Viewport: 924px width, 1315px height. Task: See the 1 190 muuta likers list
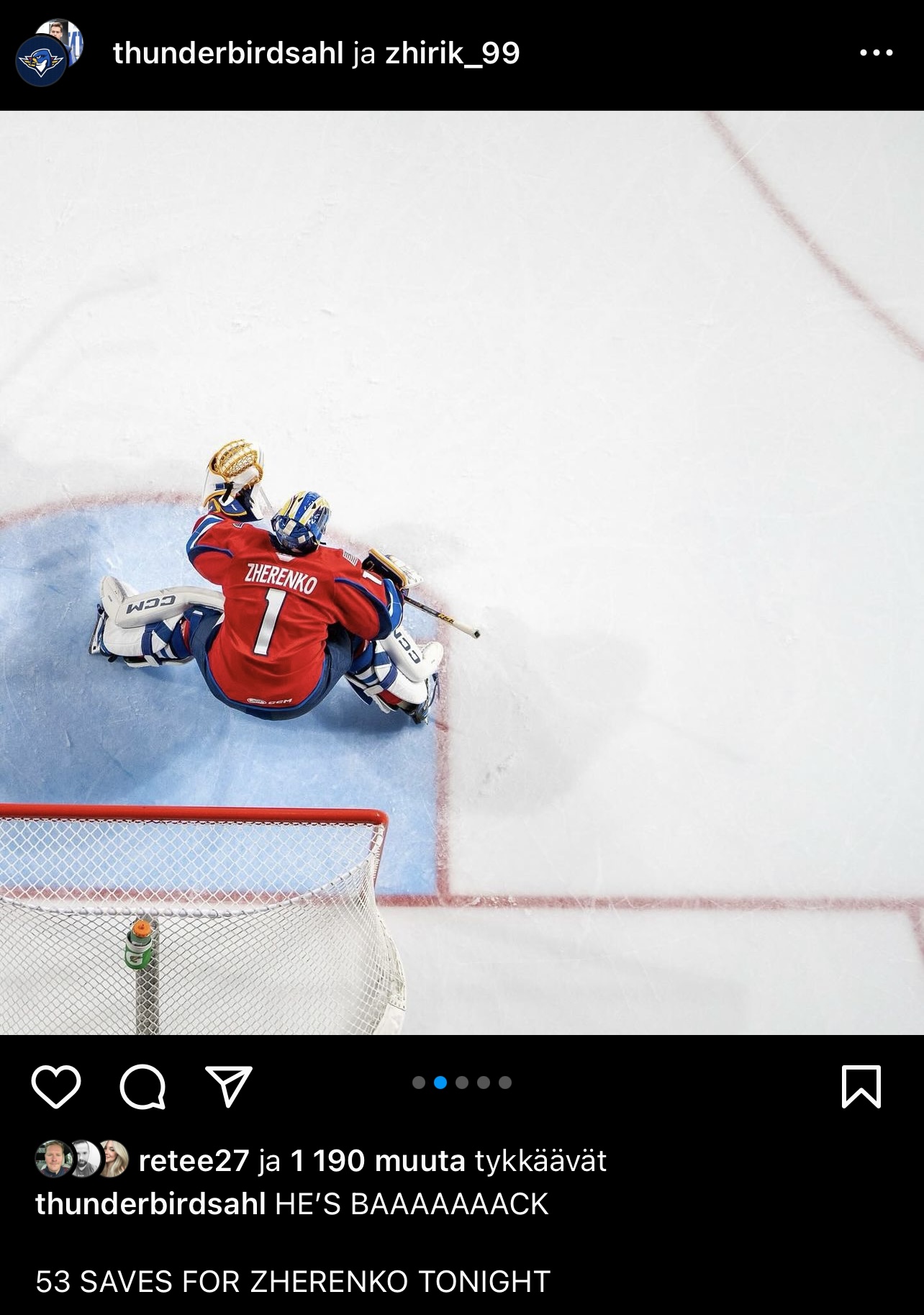click(x=377, y=1160)
